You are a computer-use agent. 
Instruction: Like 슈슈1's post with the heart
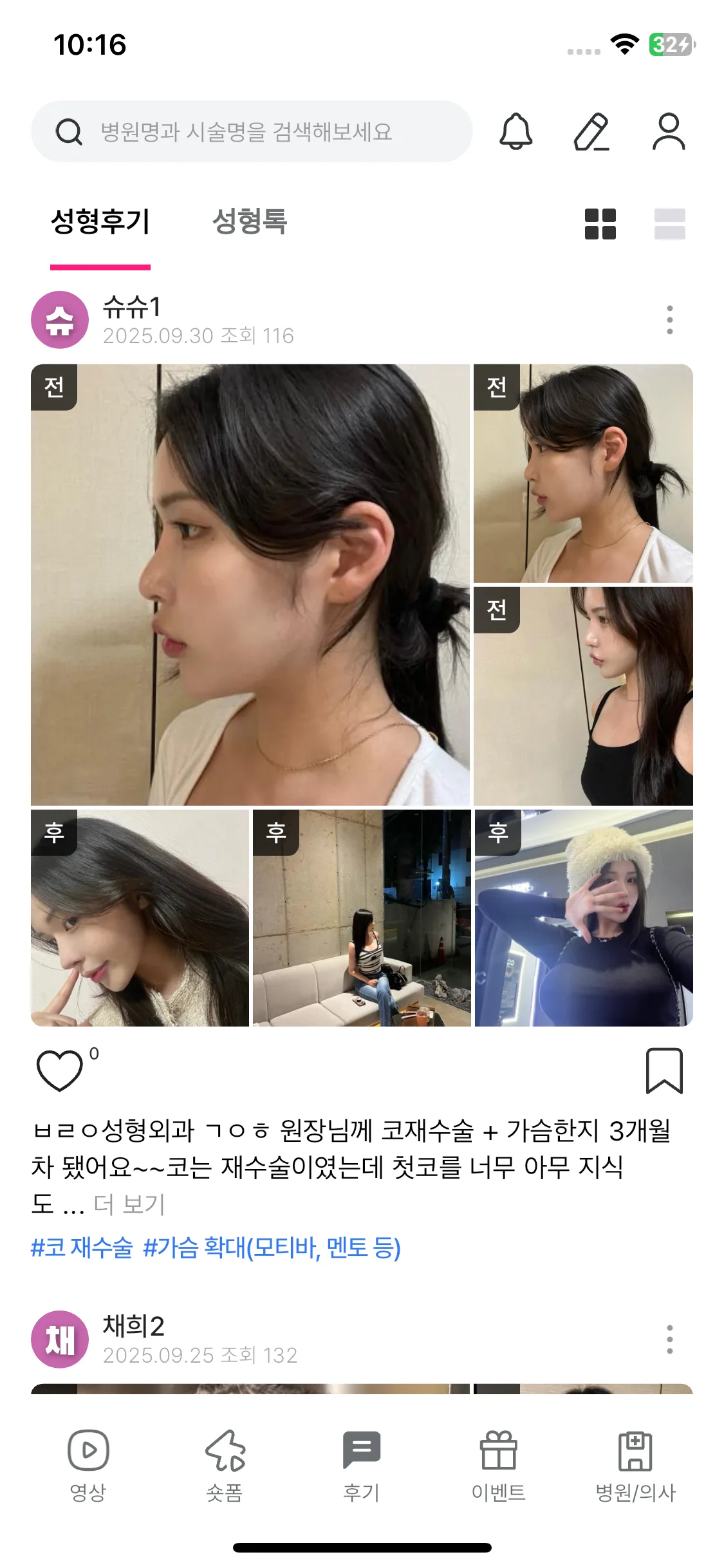(x=59, y=1070)
